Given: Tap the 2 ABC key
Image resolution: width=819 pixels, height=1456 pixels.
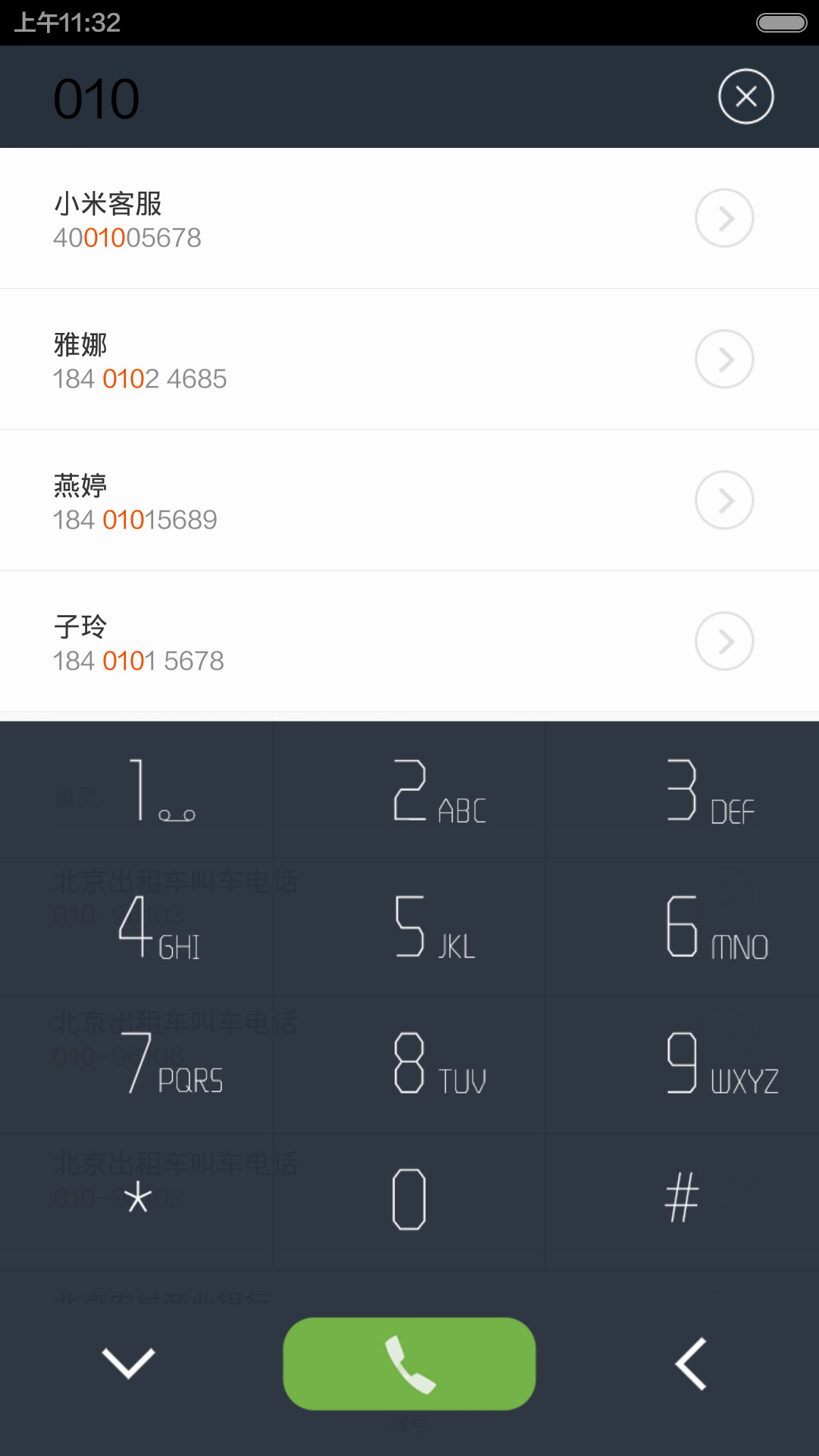Looking at the screenshot, I should pyautogui.click(x=409, y=790).
